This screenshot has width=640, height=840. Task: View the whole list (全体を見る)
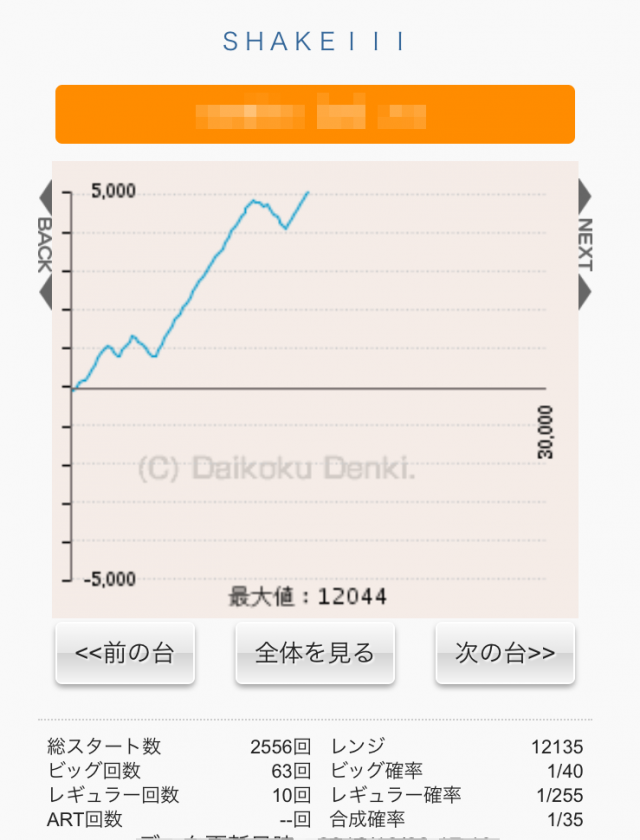click(315, 653)
